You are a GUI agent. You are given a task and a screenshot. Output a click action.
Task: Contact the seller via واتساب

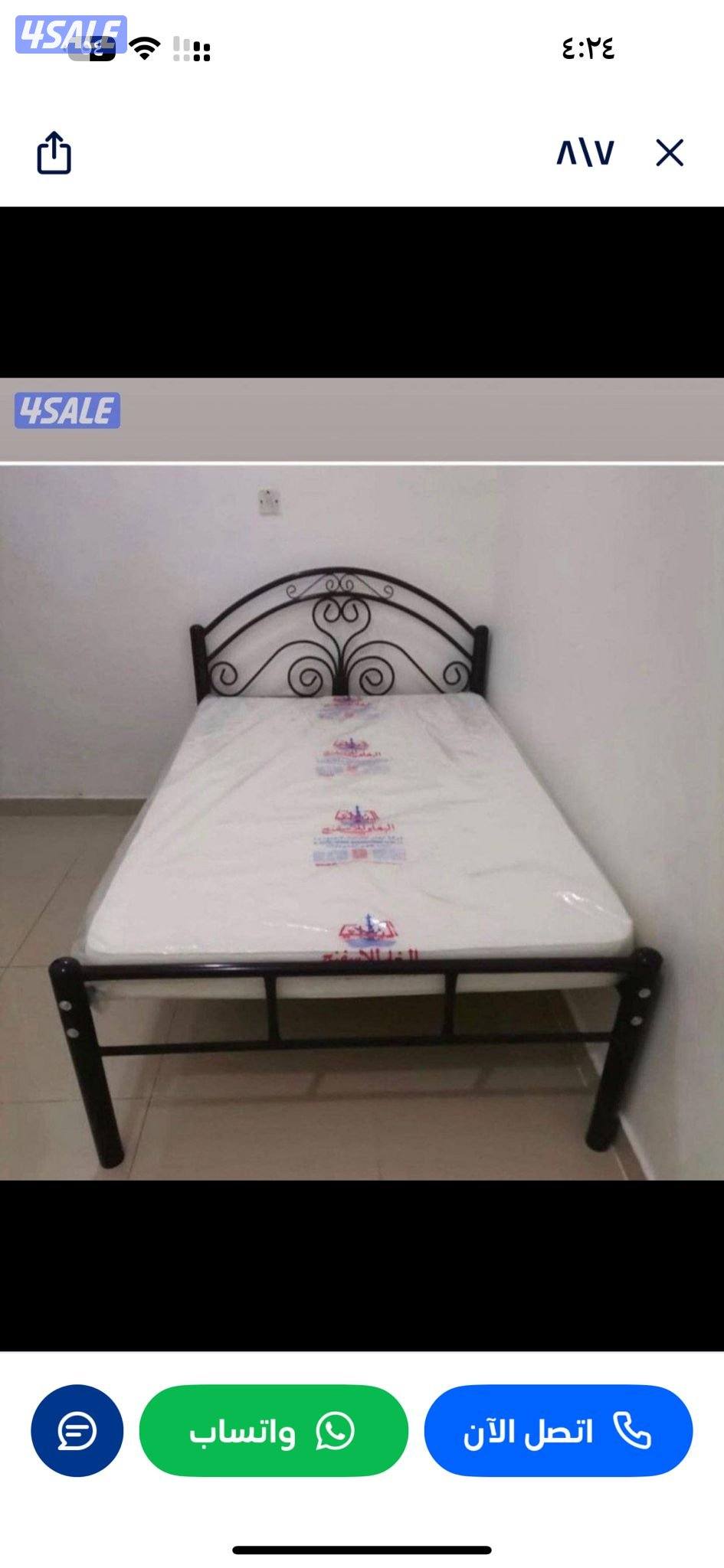click(x=274, y=1430)
